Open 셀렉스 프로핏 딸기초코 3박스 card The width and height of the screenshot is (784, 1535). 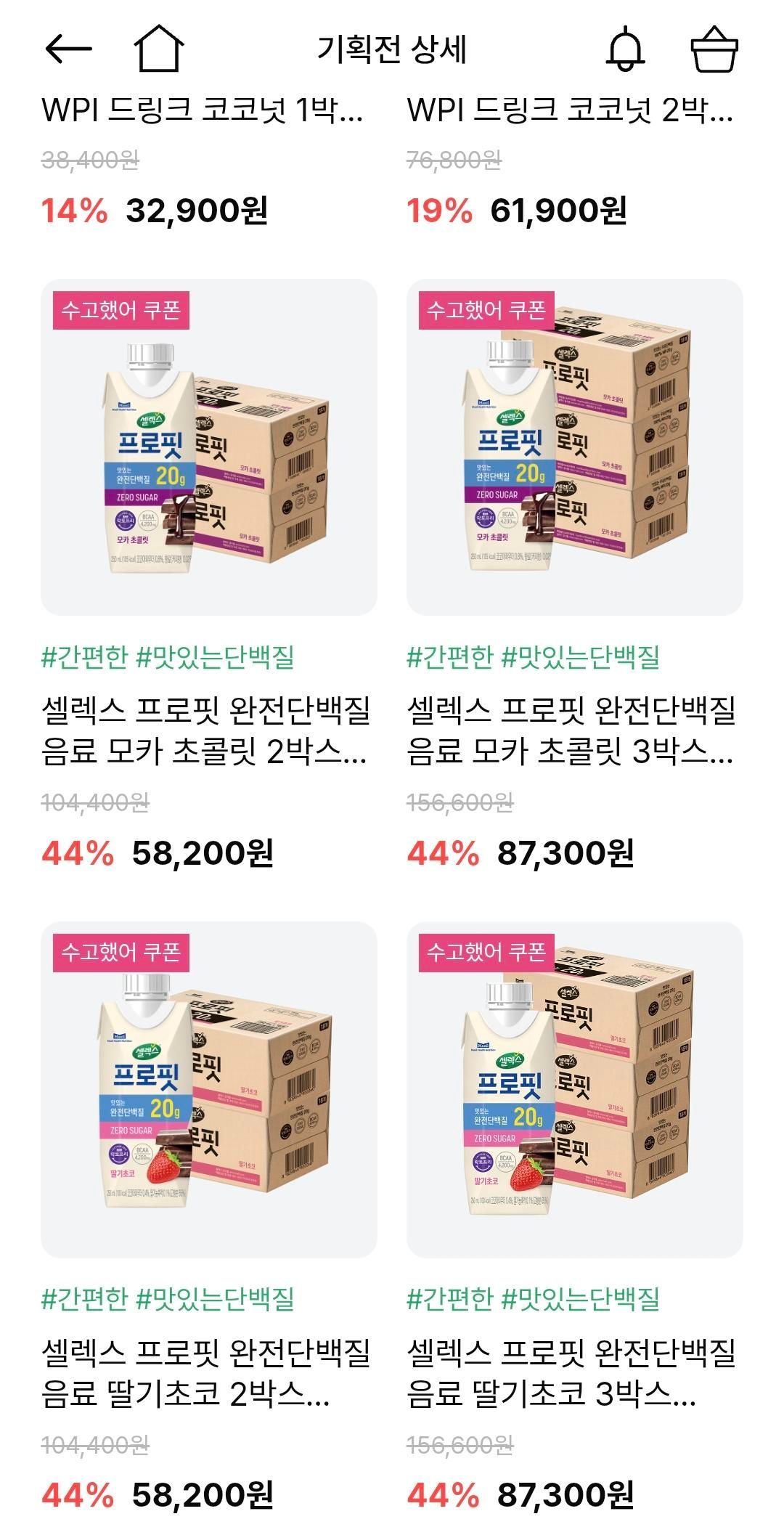click(574, 1089)
